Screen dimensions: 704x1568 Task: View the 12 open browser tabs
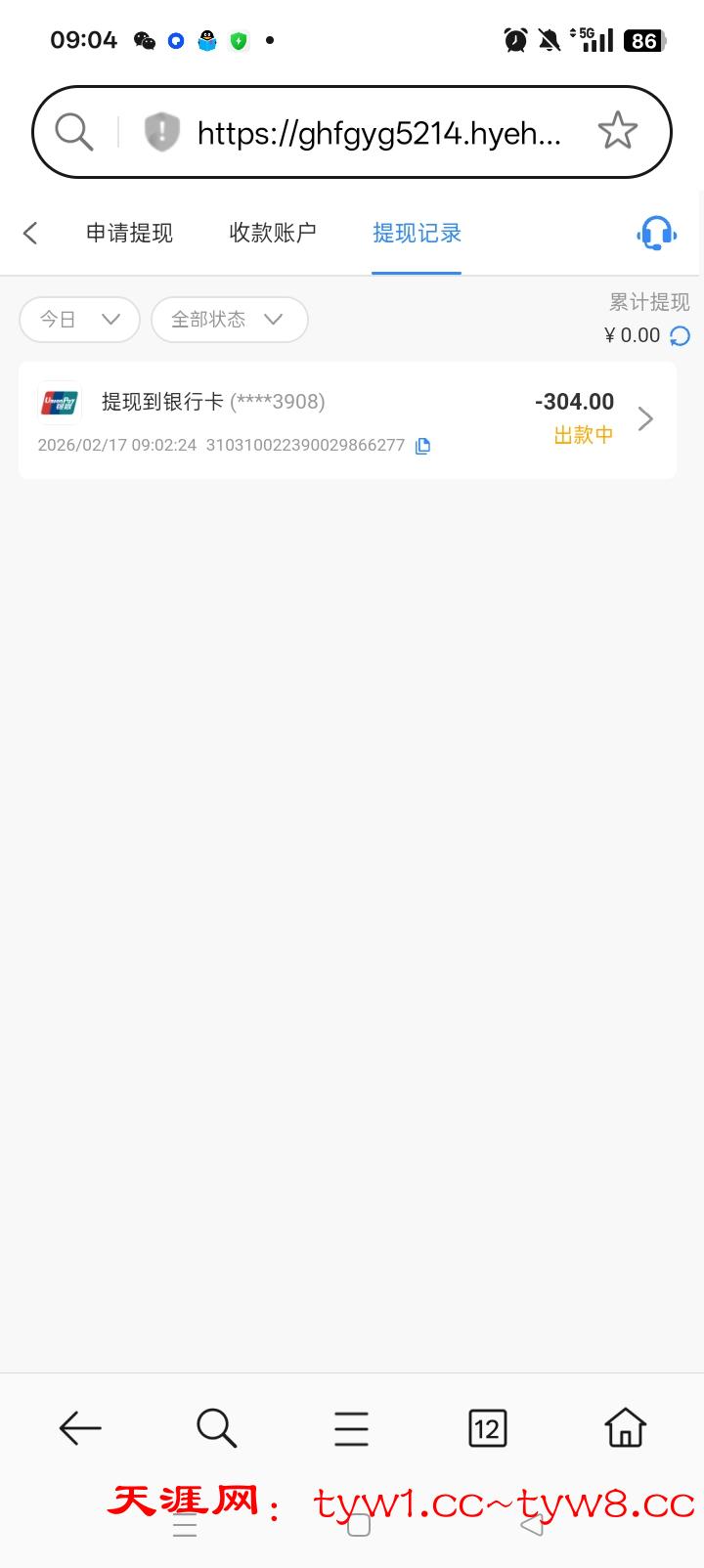pyautogui.click(x=487, y=1428)
